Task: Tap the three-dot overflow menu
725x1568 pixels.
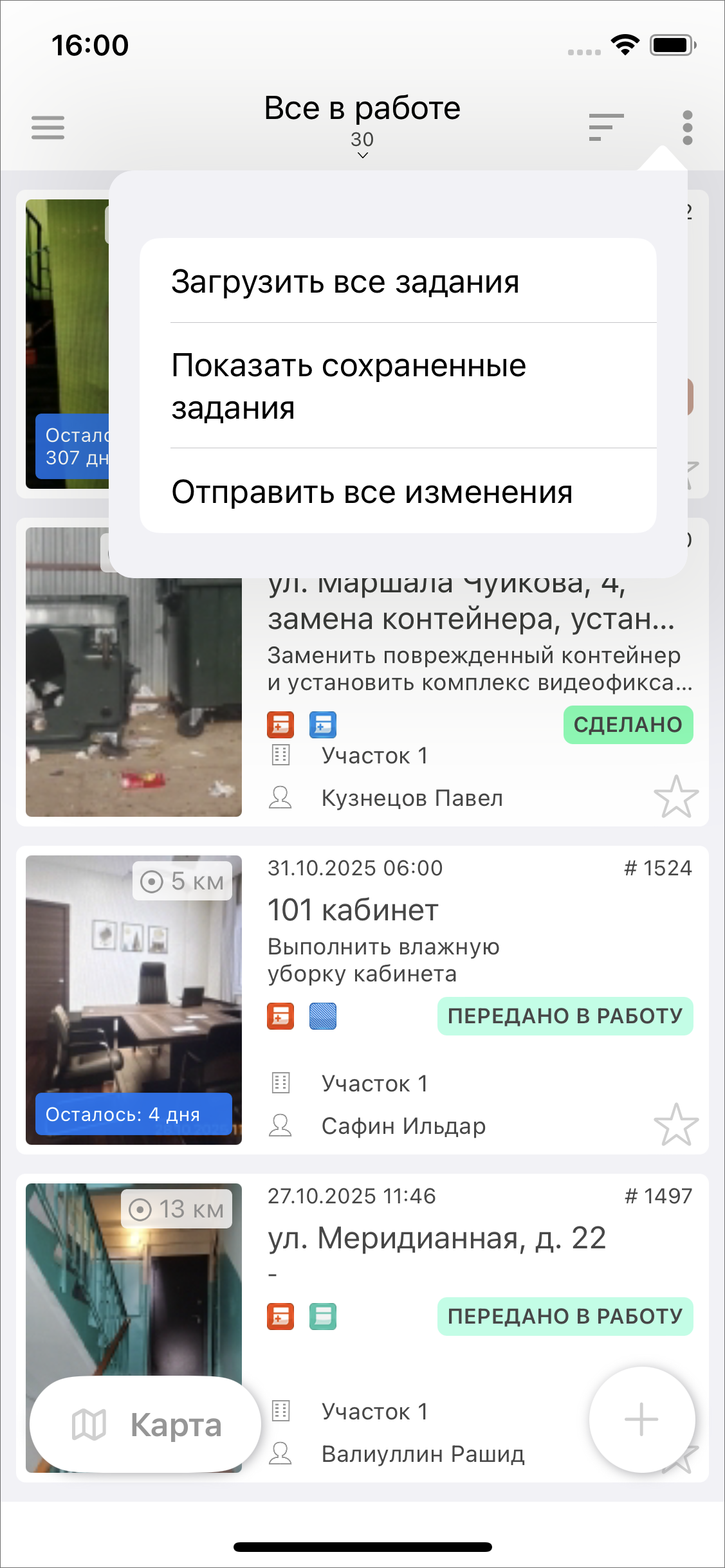Action: (687, 127)
